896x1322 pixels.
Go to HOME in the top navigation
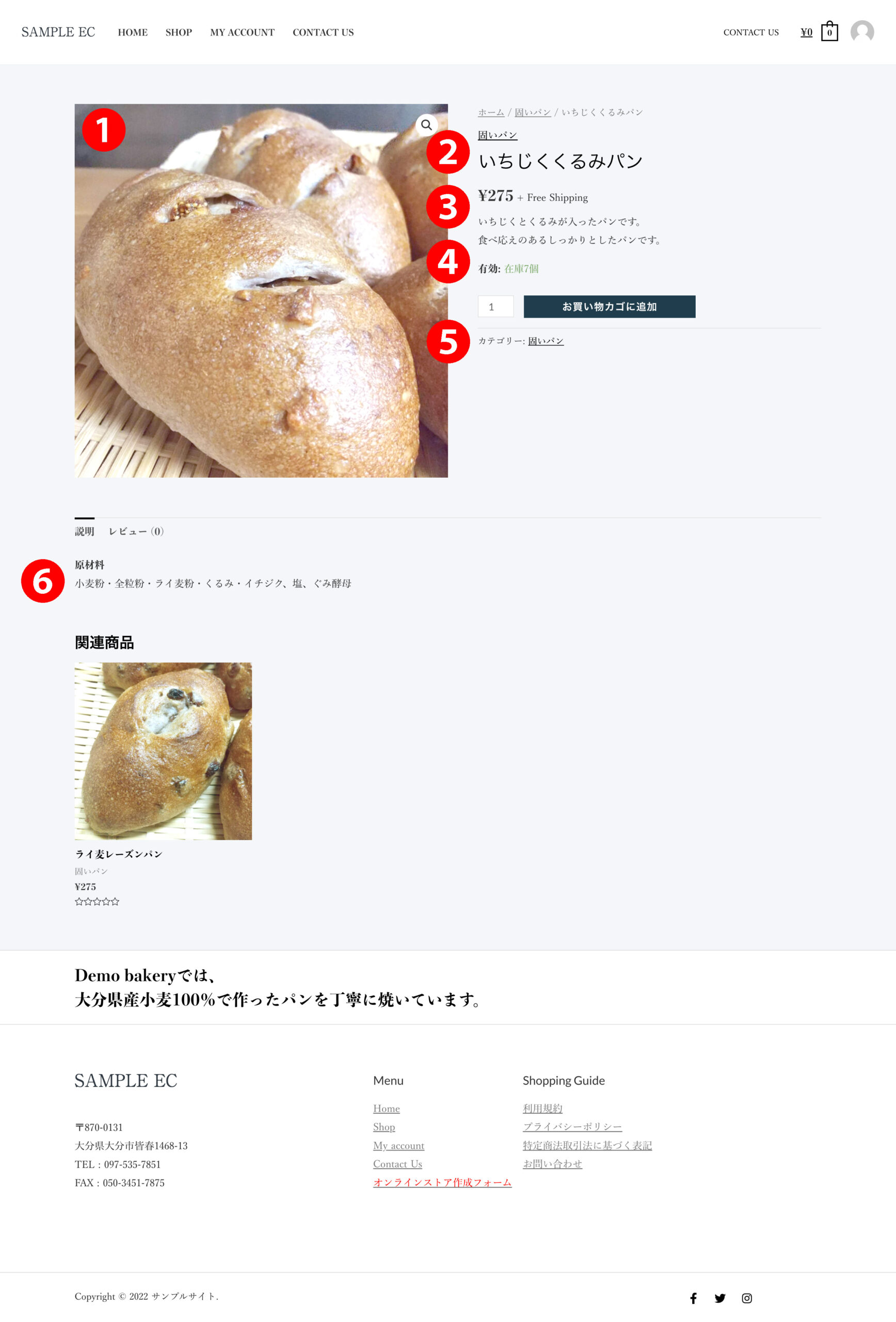tap(133, 33)
